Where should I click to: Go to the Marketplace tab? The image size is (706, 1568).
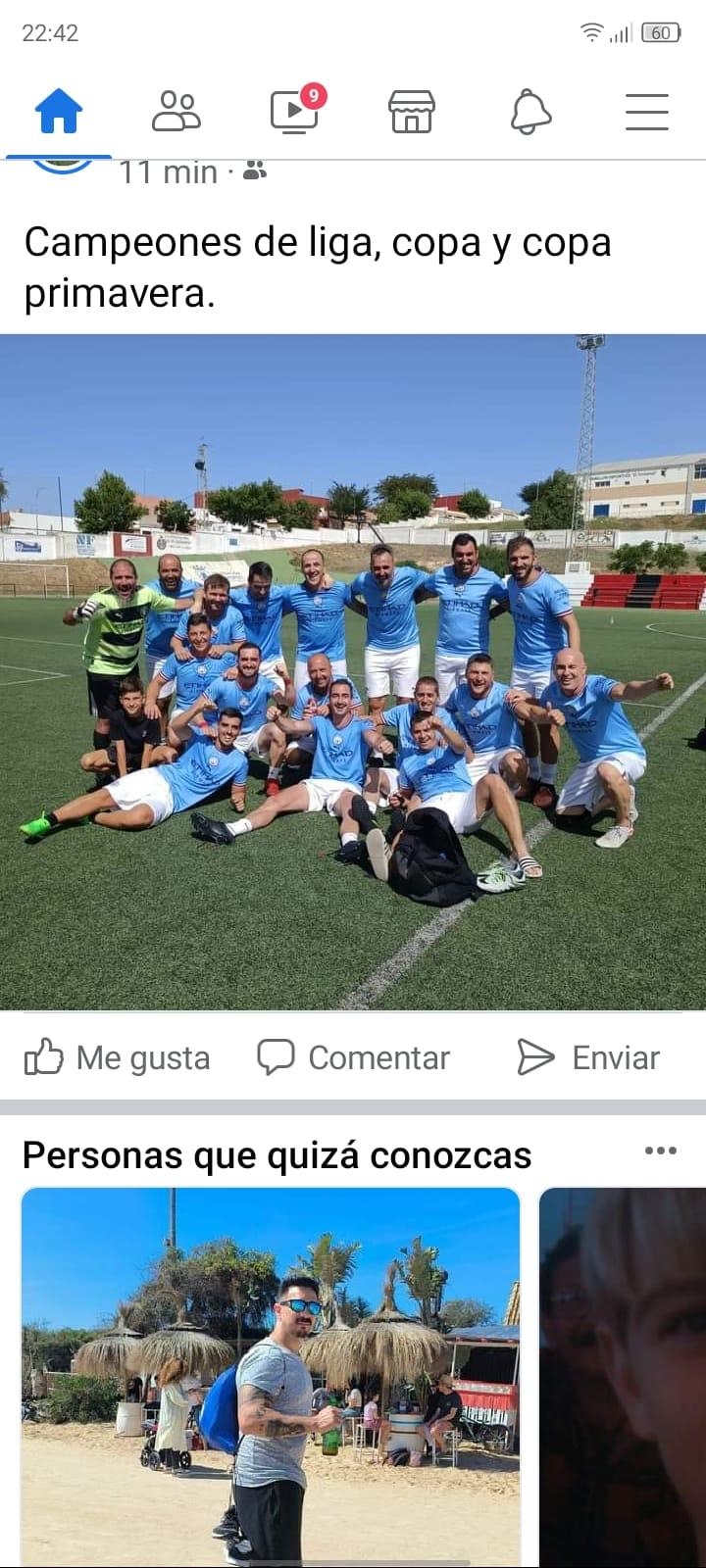[412, 111]
